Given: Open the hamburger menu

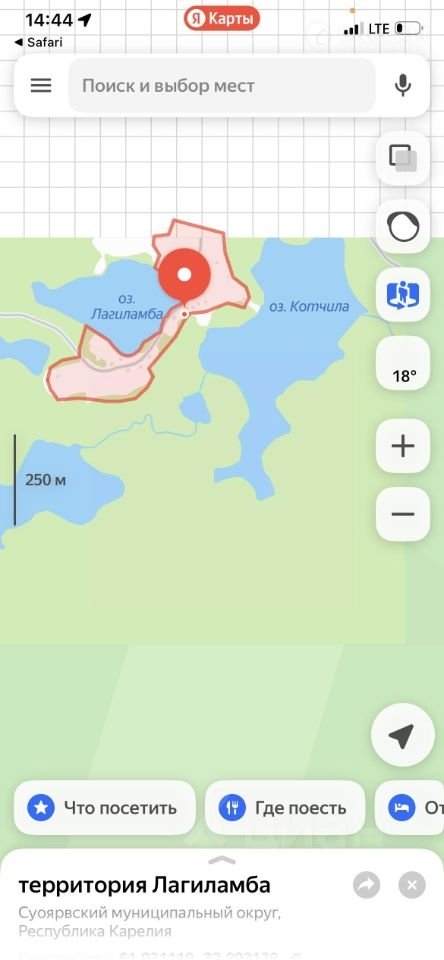Looking at the screenshot, I should coord(41,86).
